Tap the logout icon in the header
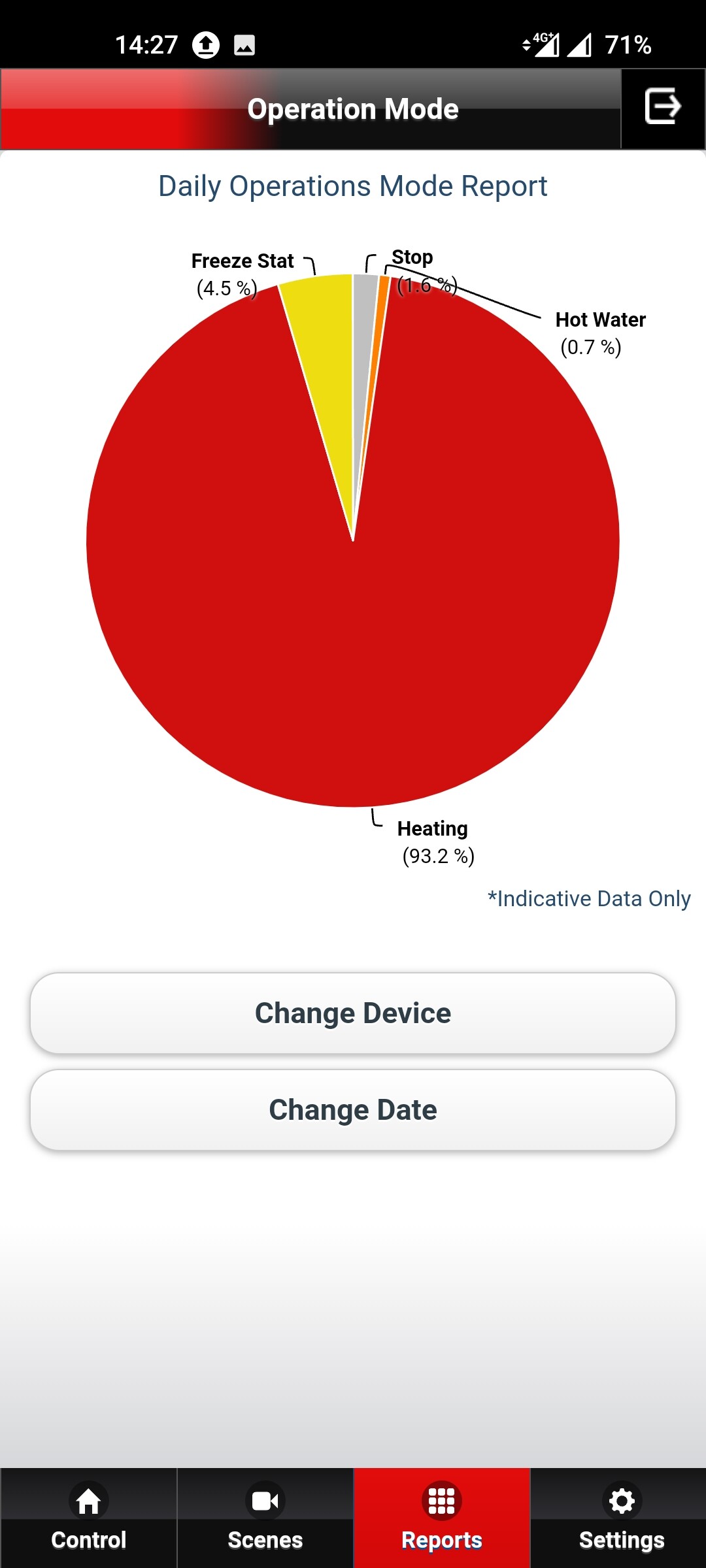 (x=663, y=108)
